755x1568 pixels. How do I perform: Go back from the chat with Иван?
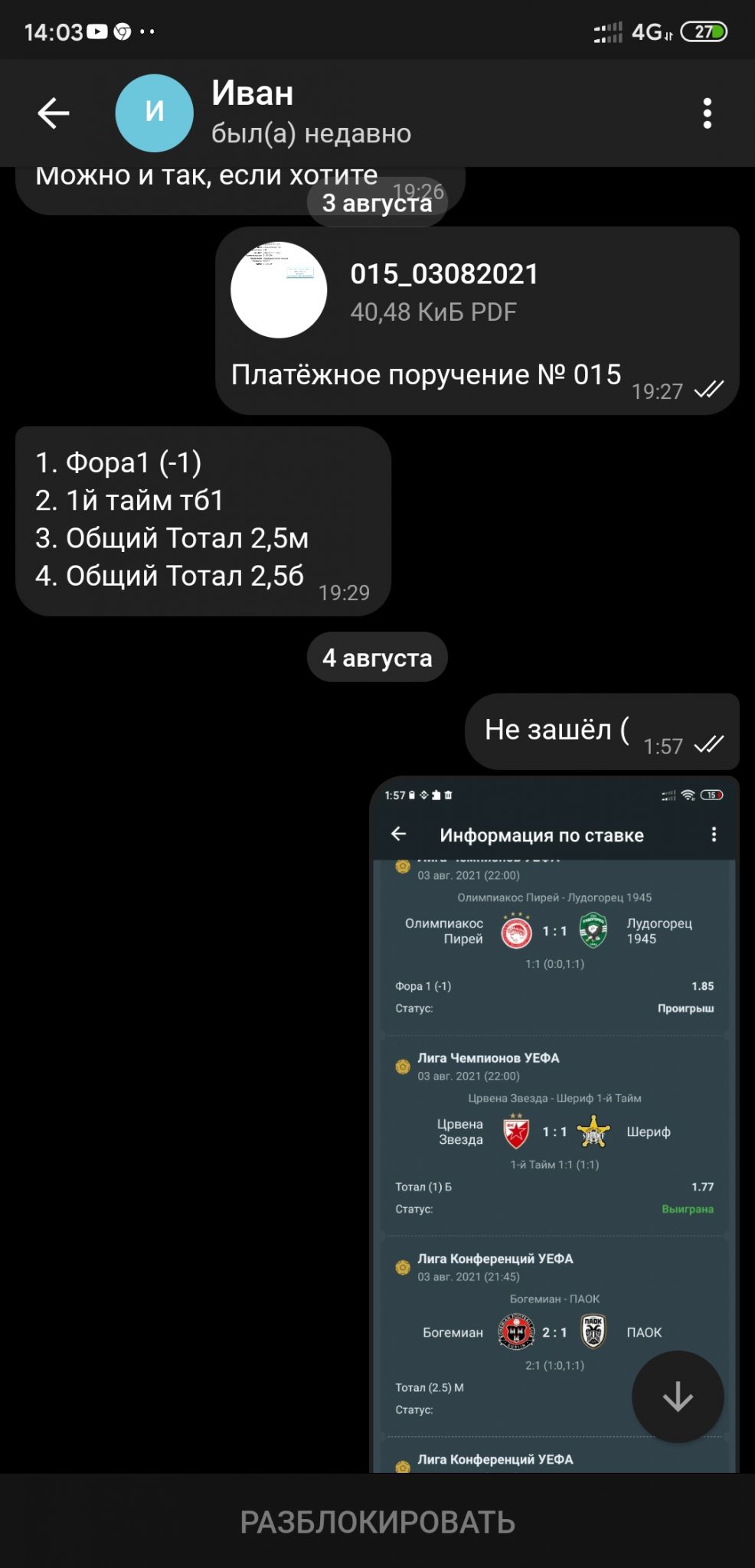(54, 113)
